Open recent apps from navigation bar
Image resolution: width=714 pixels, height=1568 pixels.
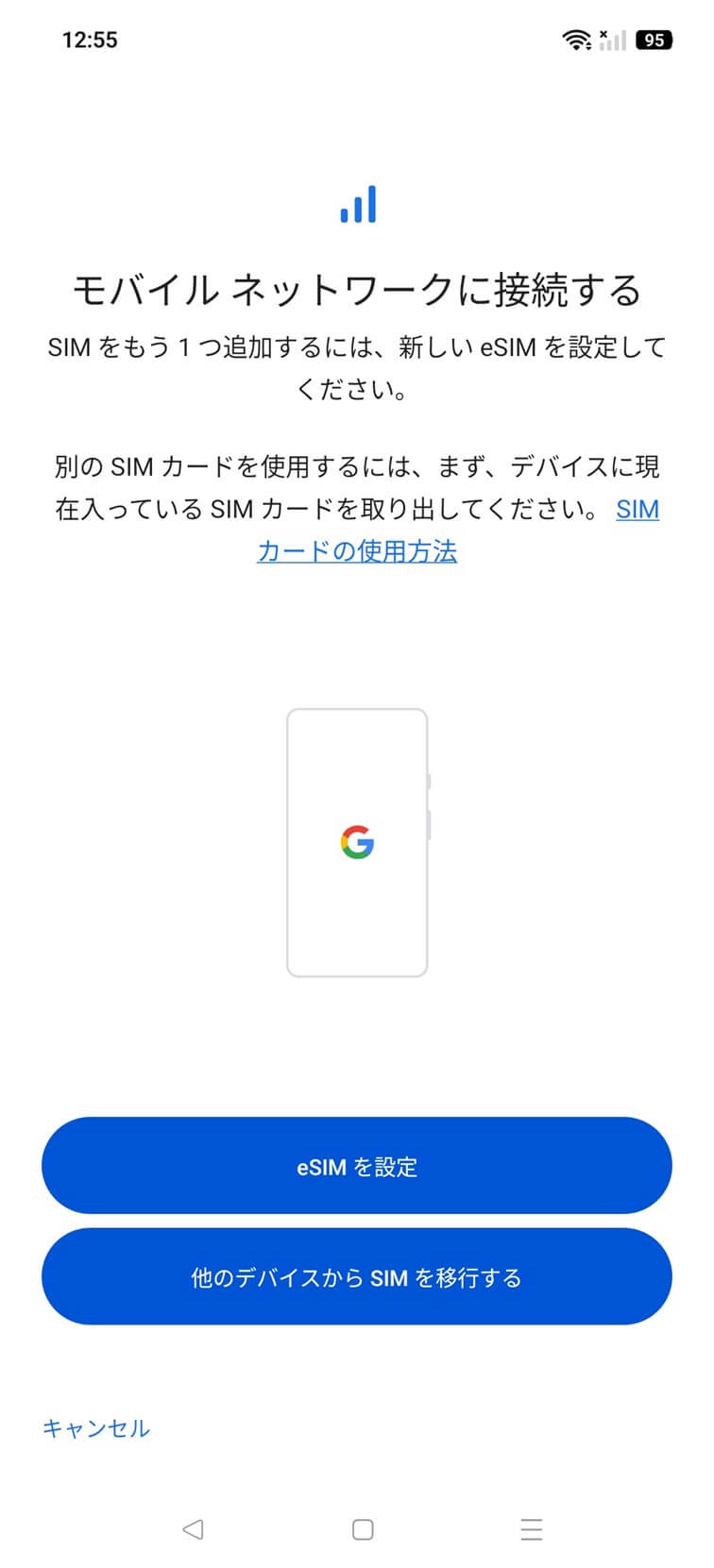click(x=532, y=1528)
